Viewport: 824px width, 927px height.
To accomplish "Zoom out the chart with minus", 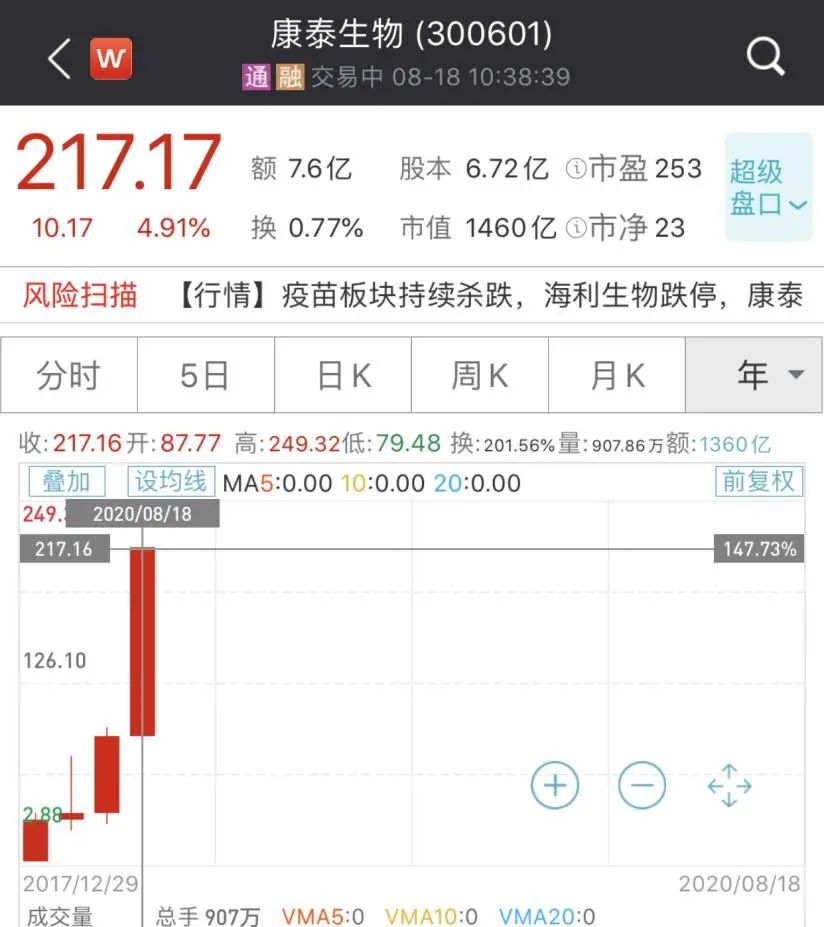I will coord(642,785).
